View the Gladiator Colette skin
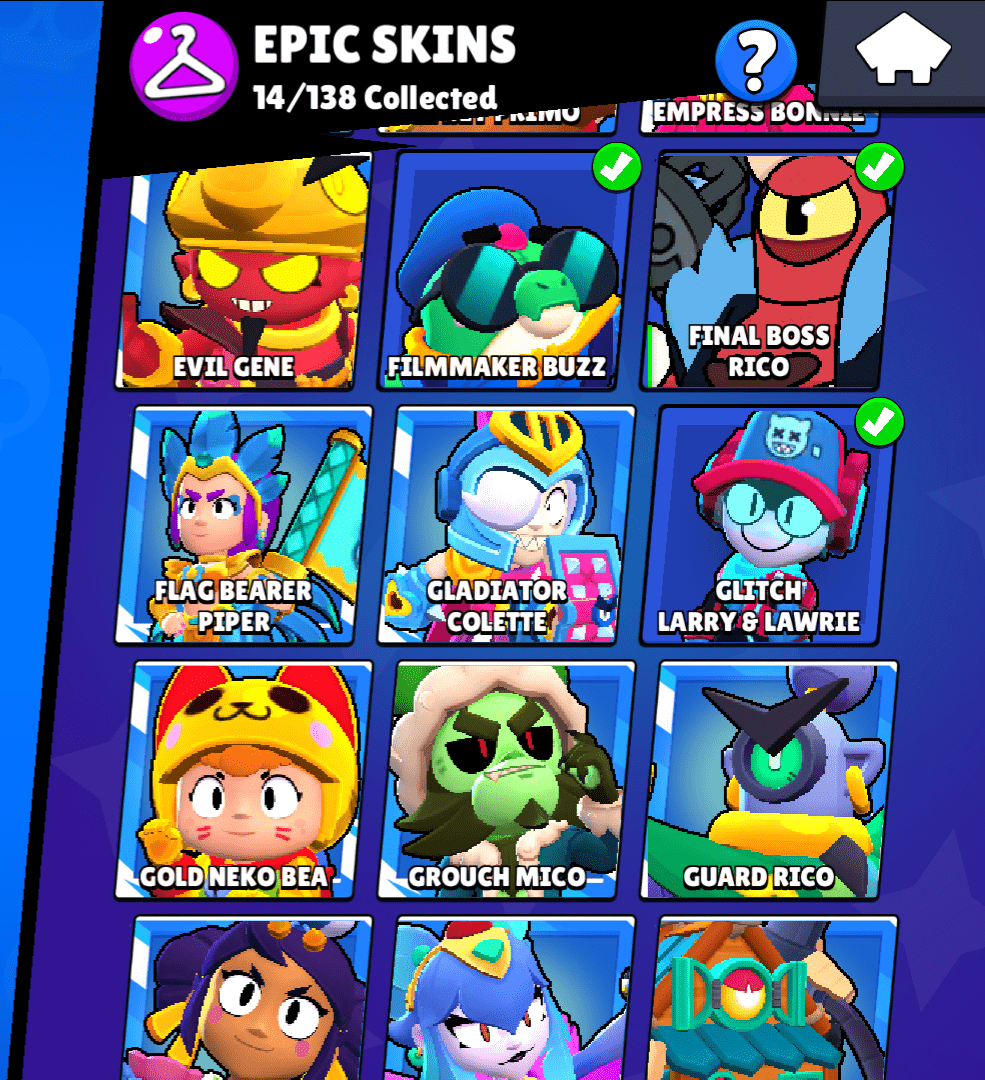 click(x=506, y=525)
